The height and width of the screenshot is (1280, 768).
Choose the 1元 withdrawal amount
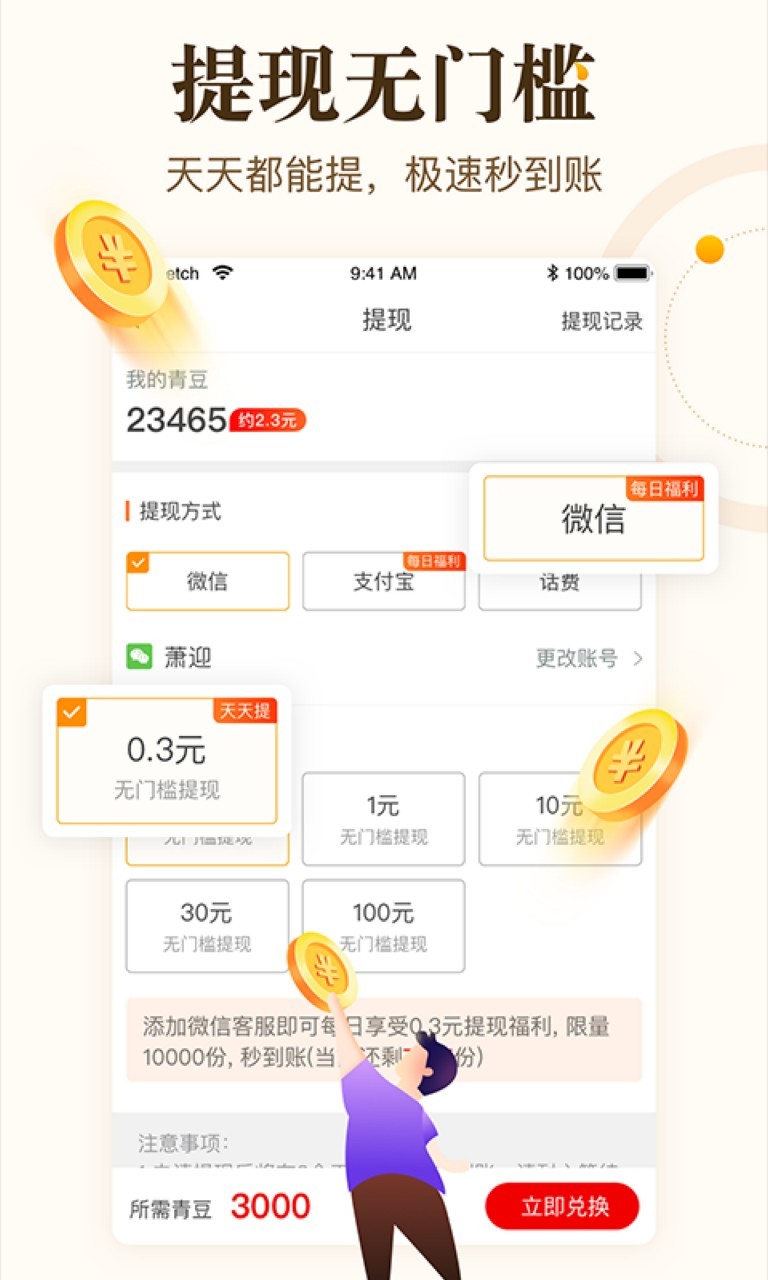click(x=381, y=820)
